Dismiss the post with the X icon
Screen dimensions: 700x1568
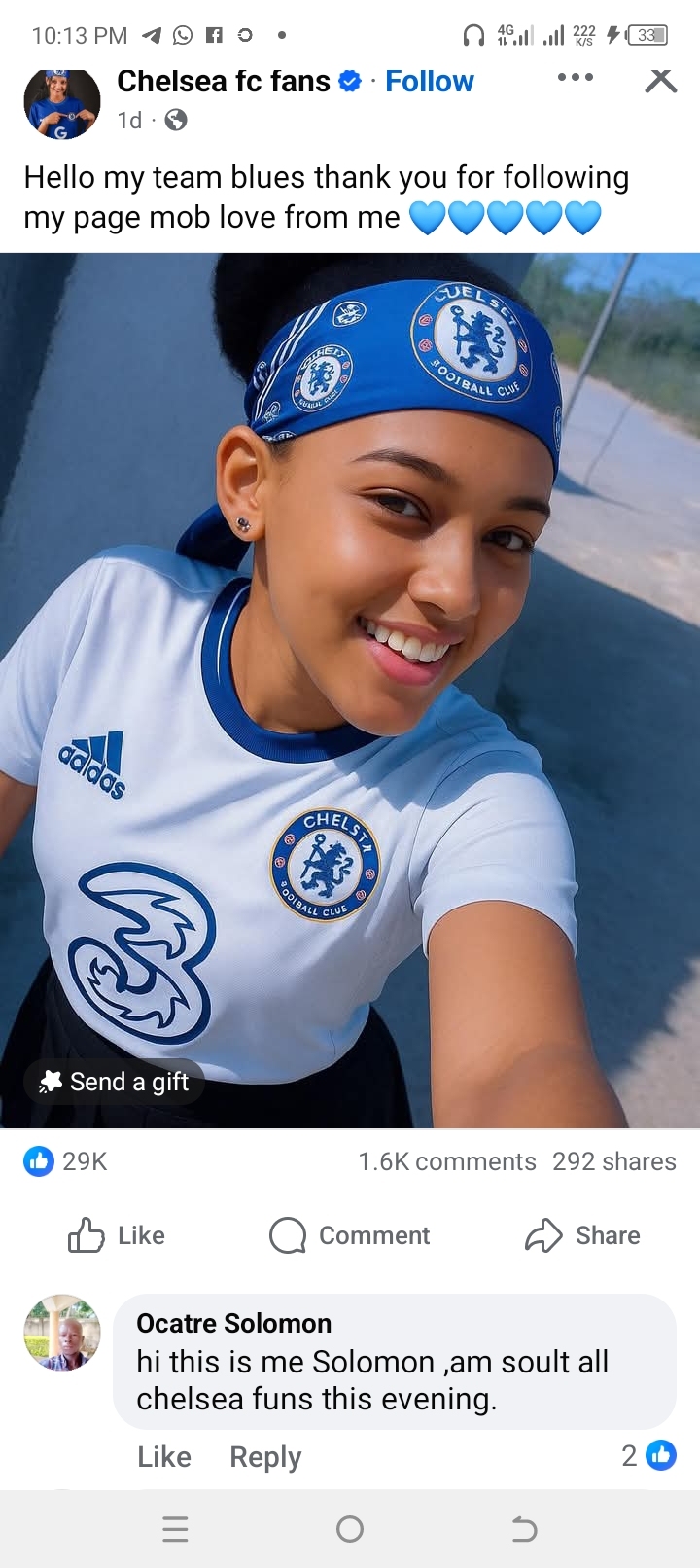[660, 81]
